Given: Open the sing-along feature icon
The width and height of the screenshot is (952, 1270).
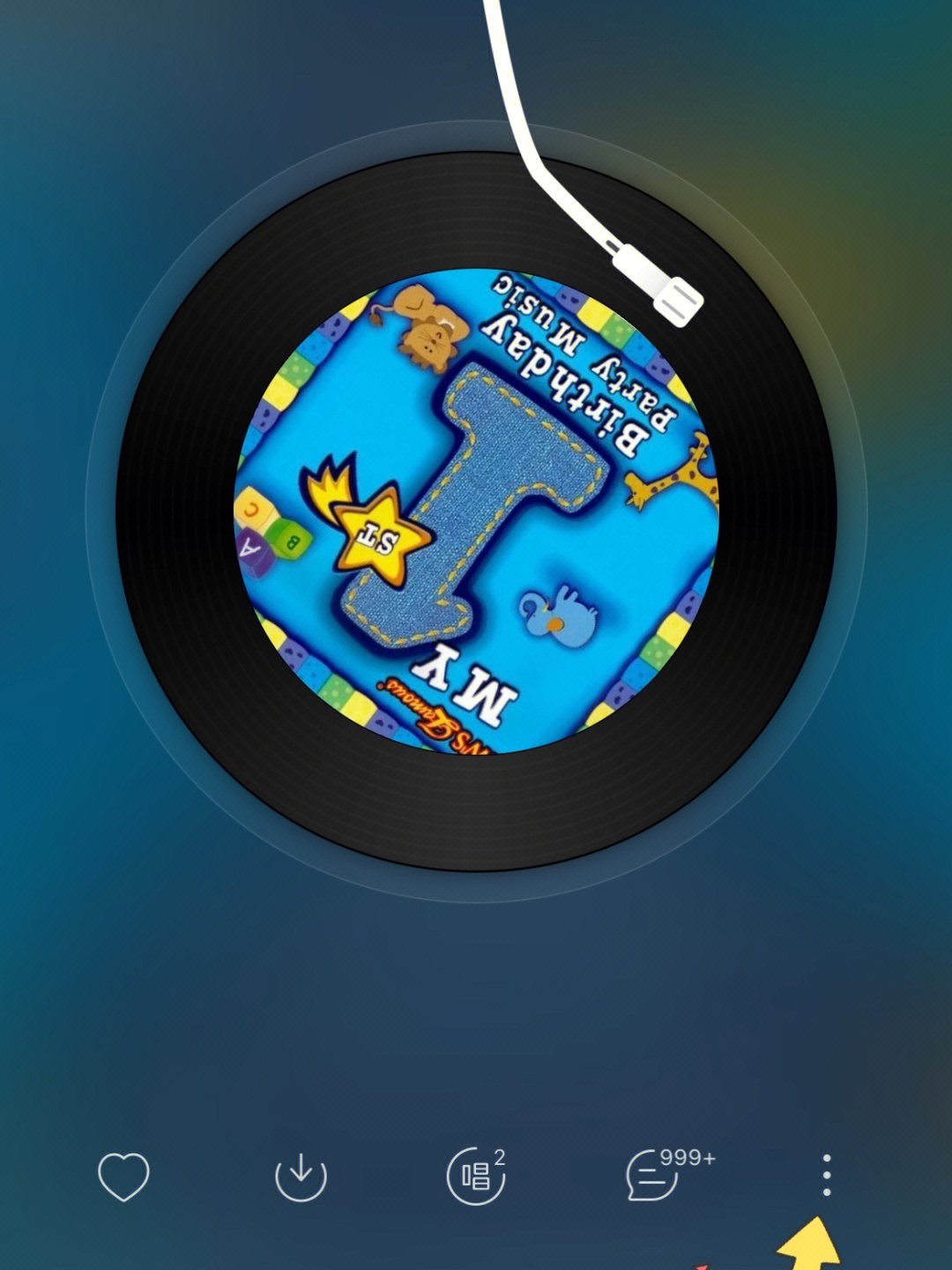Looking at the screenshot, I should [476, 1177].
